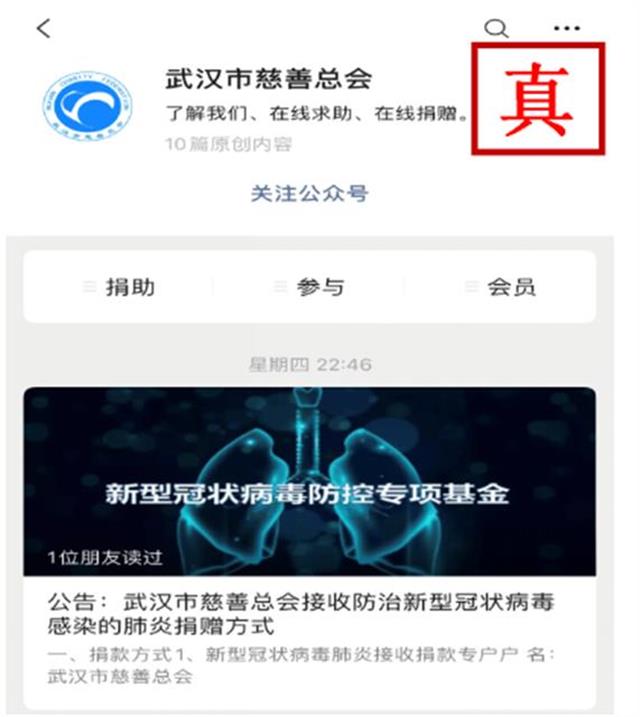Tap the 武汉市慈善总会 account avatar

tap(86, 109)
